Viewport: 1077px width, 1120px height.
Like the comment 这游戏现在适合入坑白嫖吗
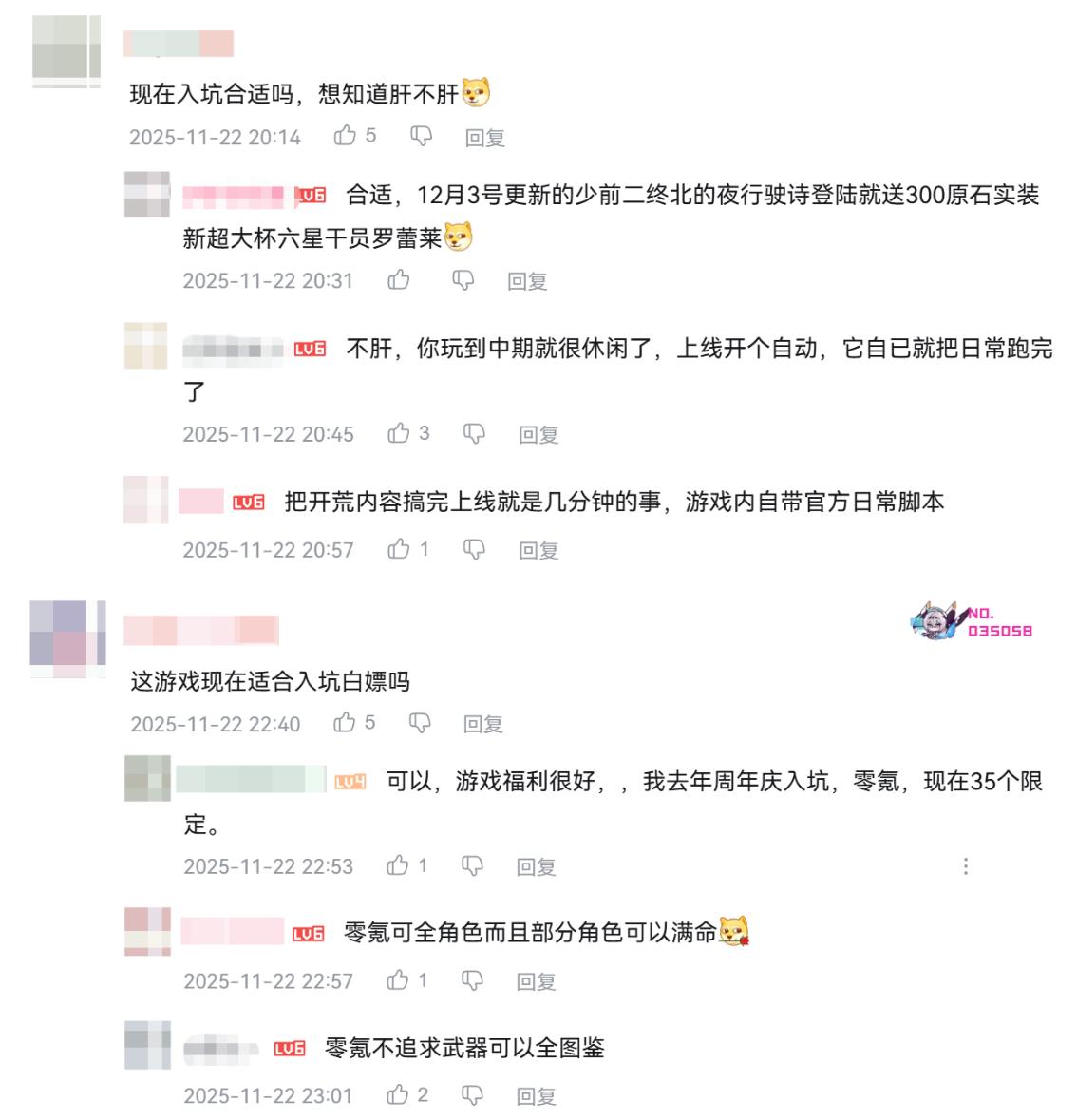click(345, 723)
